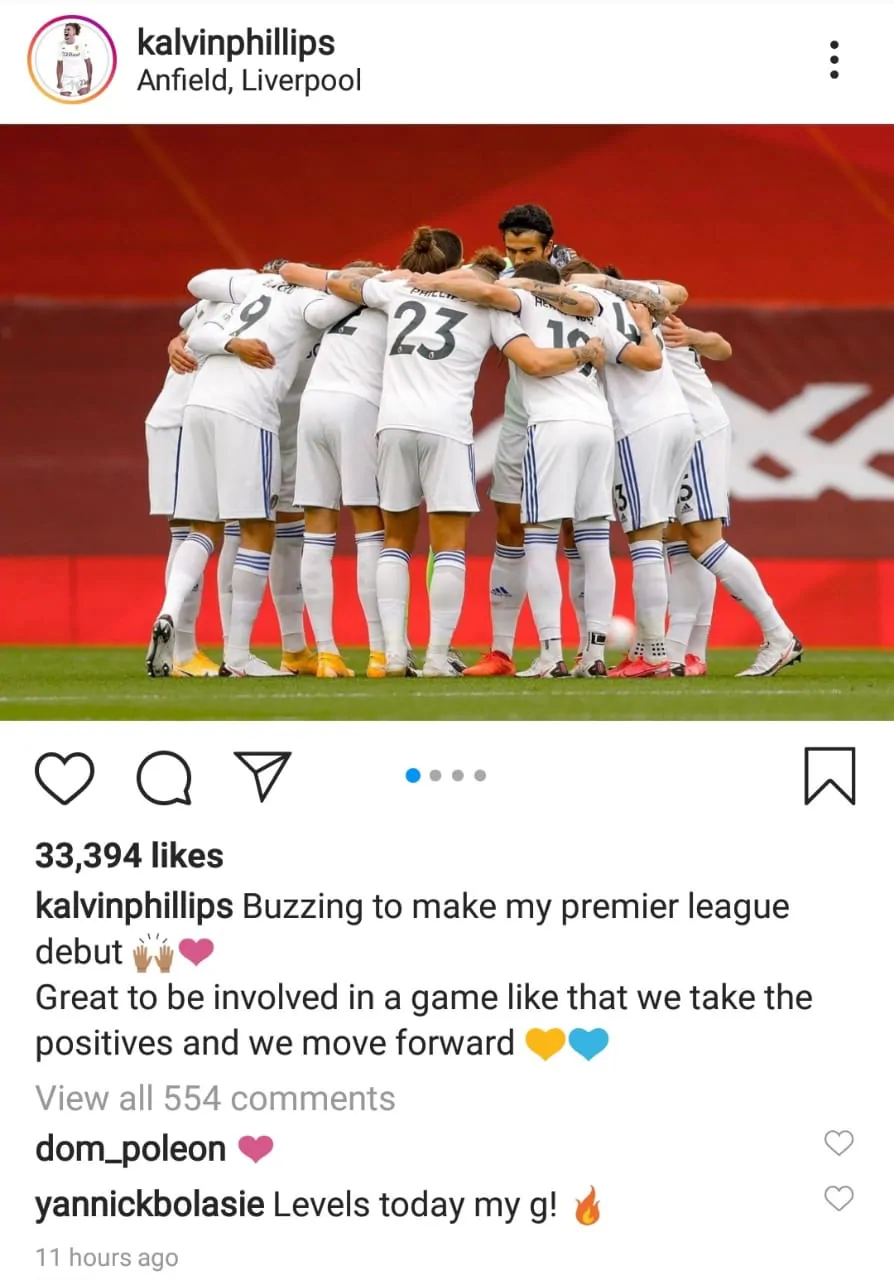This screenshot has width=894, height=1280.
Task: Select the second carousel dot indicator
Action: (x=434, y=774)
